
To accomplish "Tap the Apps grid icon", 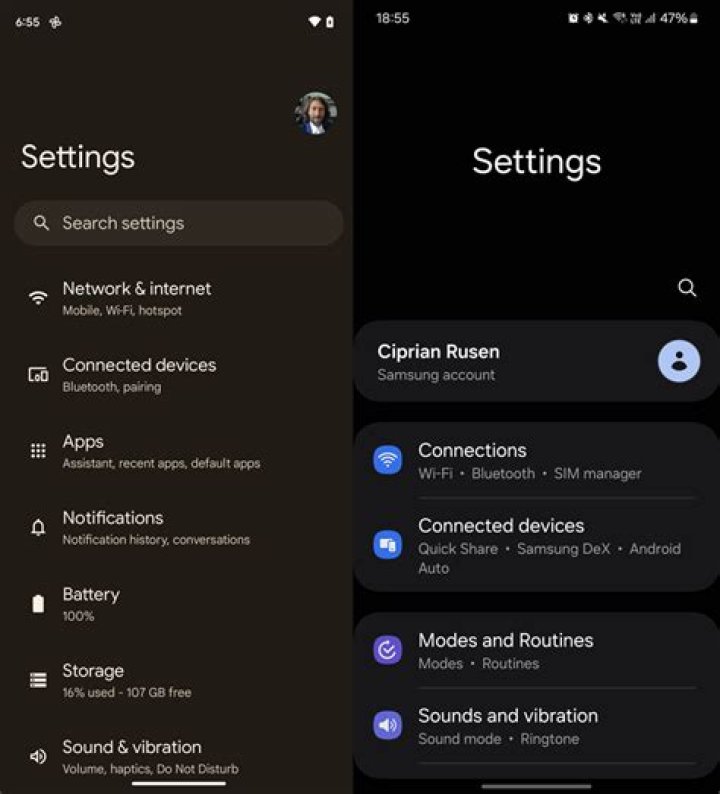I will tap(38, 450).
